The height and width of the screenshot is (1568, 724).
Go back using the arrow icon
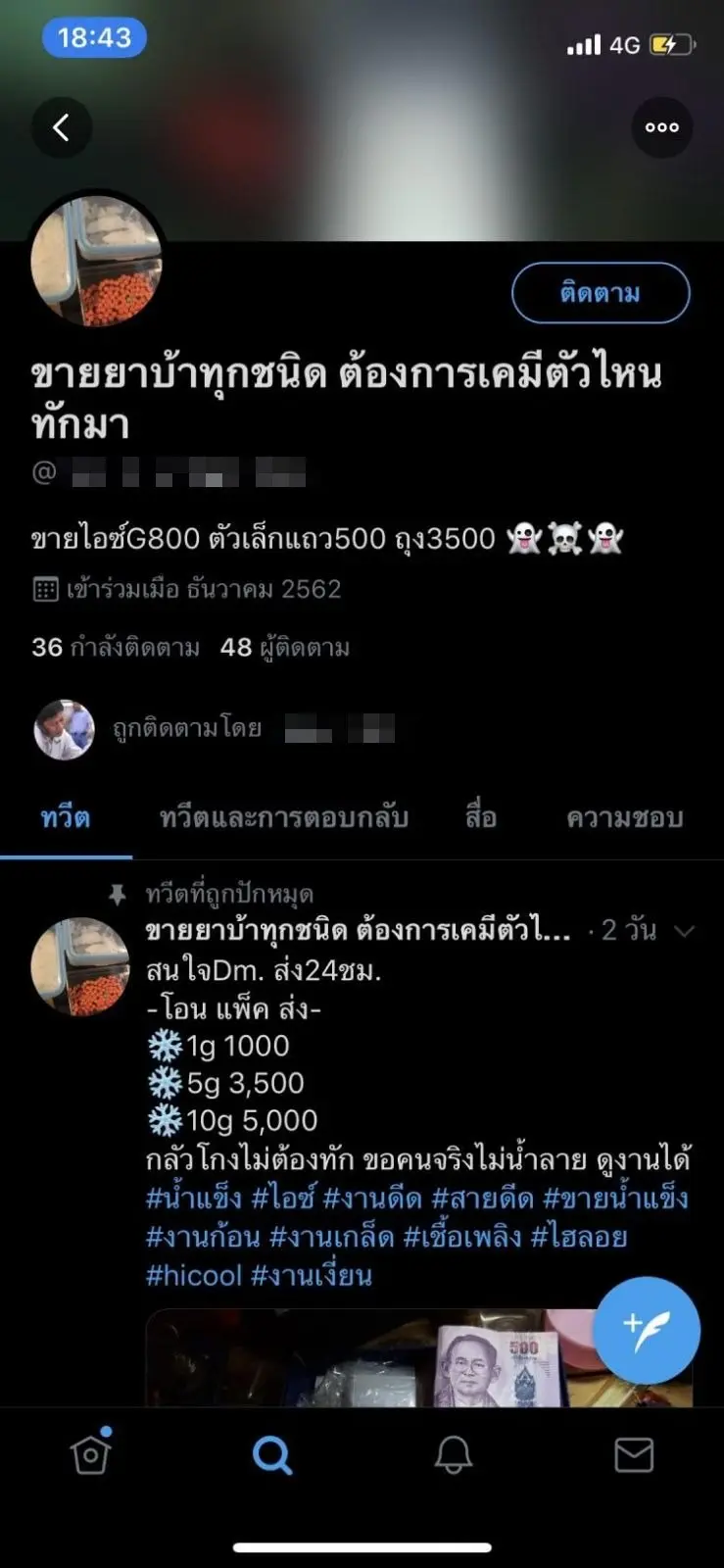point(61,127)
